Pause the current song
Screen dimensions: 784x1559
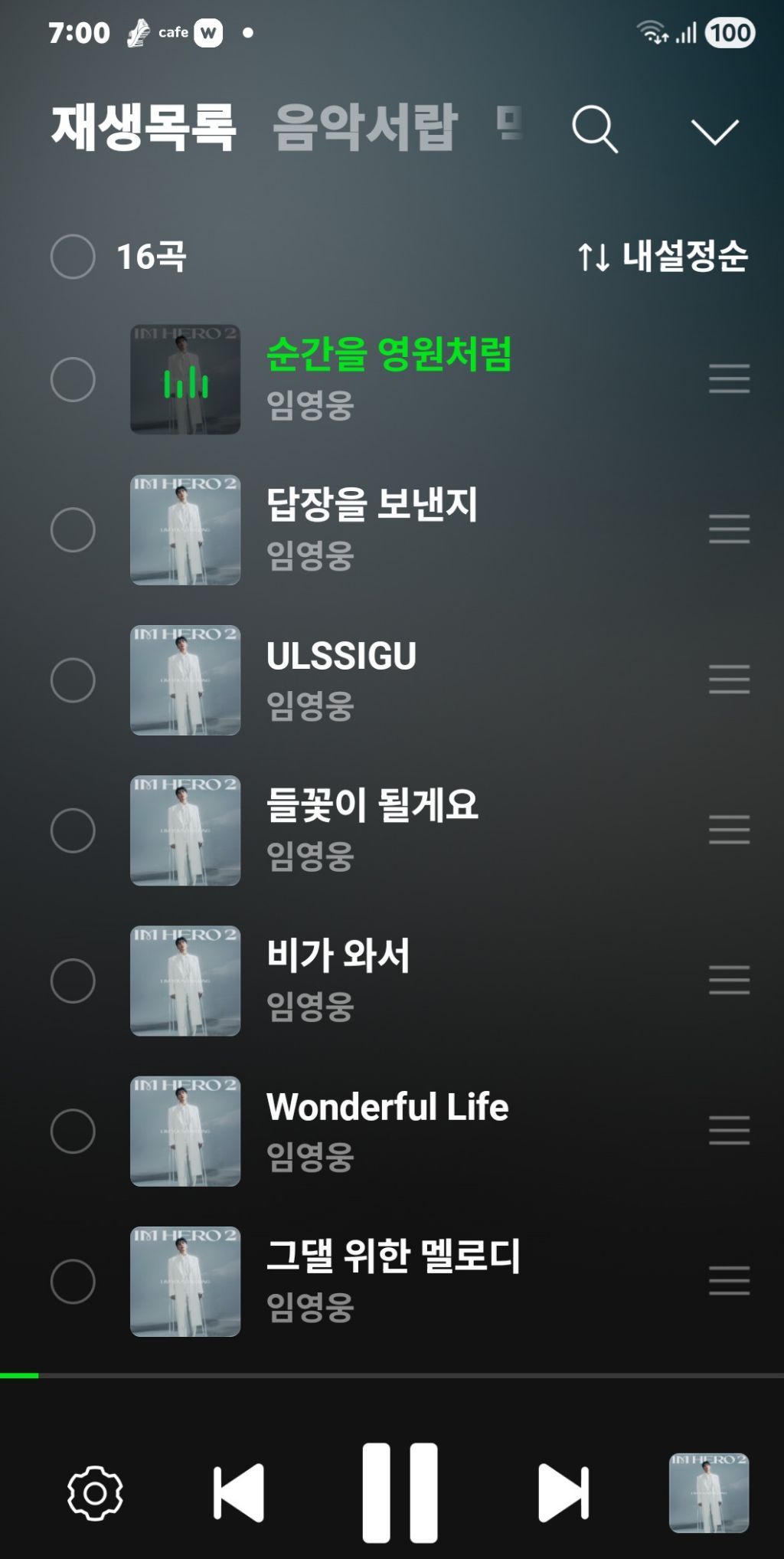tap(400, 1492)
